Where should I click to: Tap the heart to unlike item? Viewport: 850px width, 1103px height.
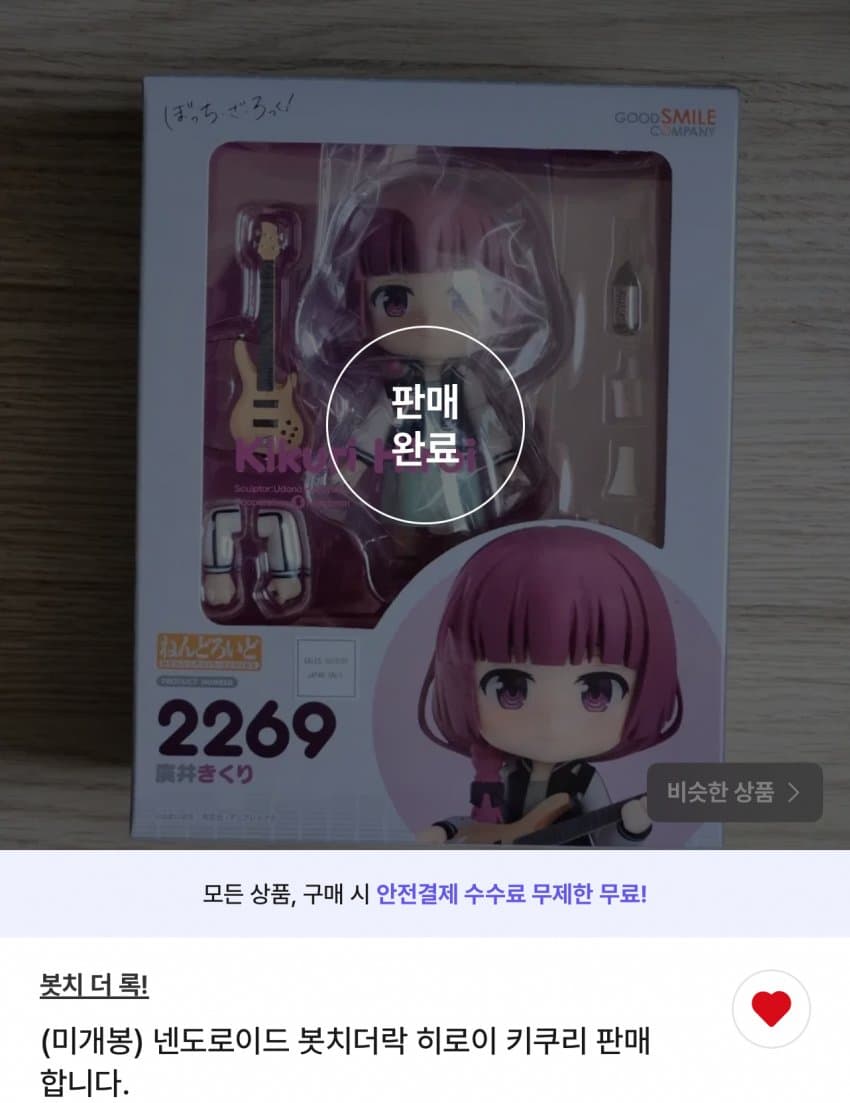click(x=770, y=1008)
